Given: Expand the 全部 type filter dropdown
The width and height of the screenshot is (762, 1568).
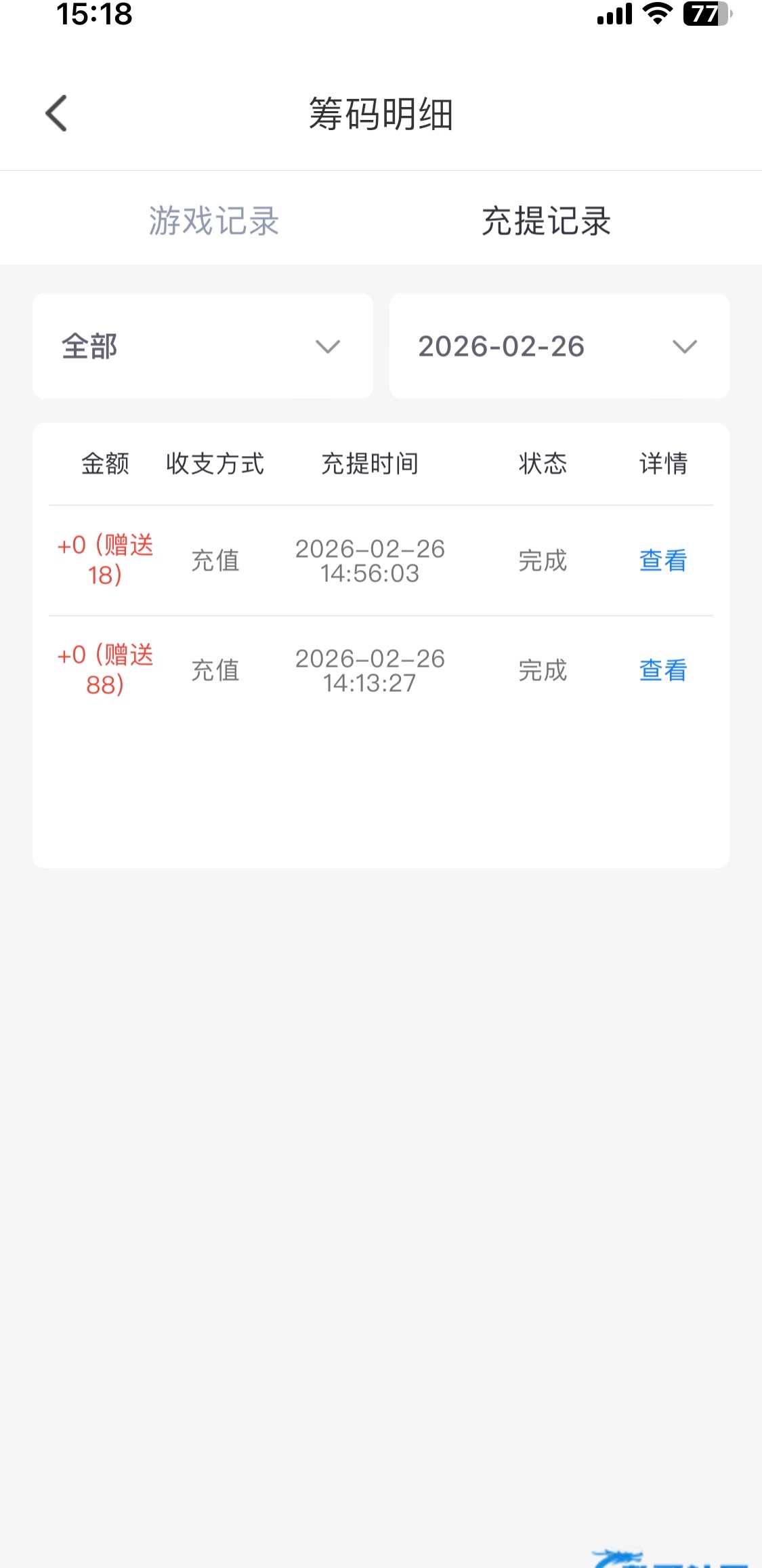Looking at the screenshot, I should [203, 346].
